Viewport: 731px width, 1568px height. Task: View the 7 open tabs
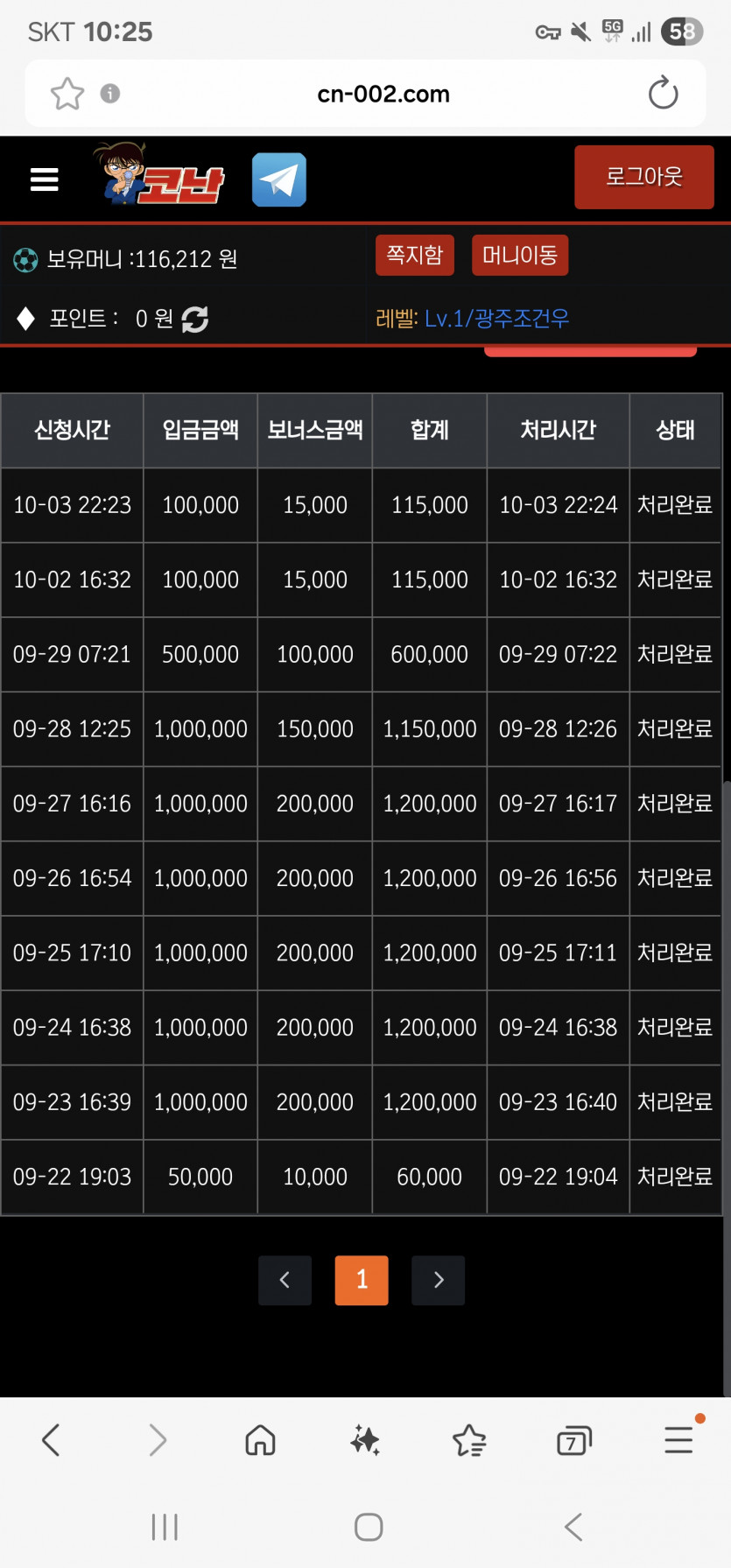(574, 1440)
